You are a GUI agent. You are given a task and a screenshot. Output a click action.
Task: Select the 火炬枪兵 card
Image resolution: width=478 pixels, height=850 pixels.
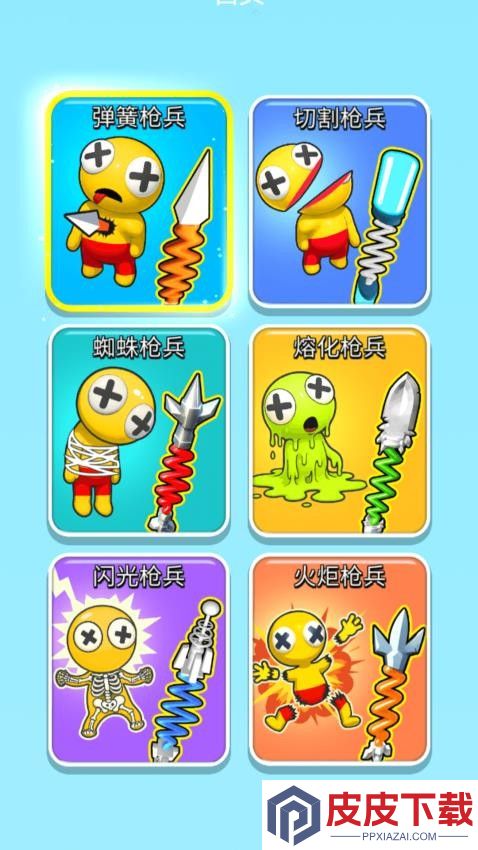coord(339,660)
